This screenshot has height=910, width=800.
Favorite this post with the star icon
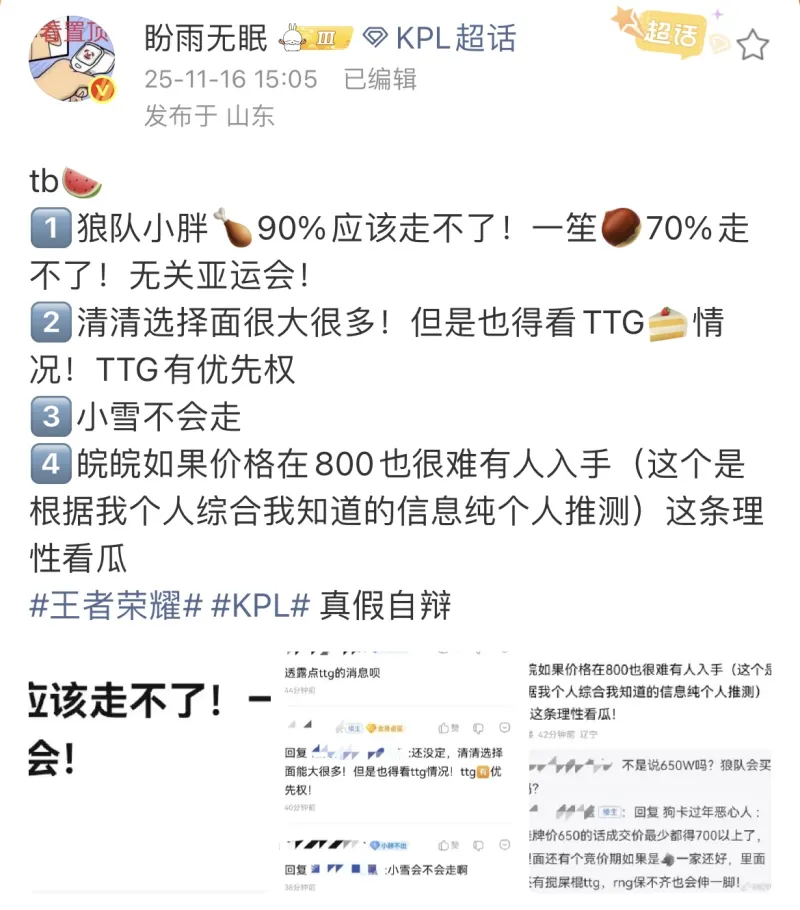tap(754, 43)
